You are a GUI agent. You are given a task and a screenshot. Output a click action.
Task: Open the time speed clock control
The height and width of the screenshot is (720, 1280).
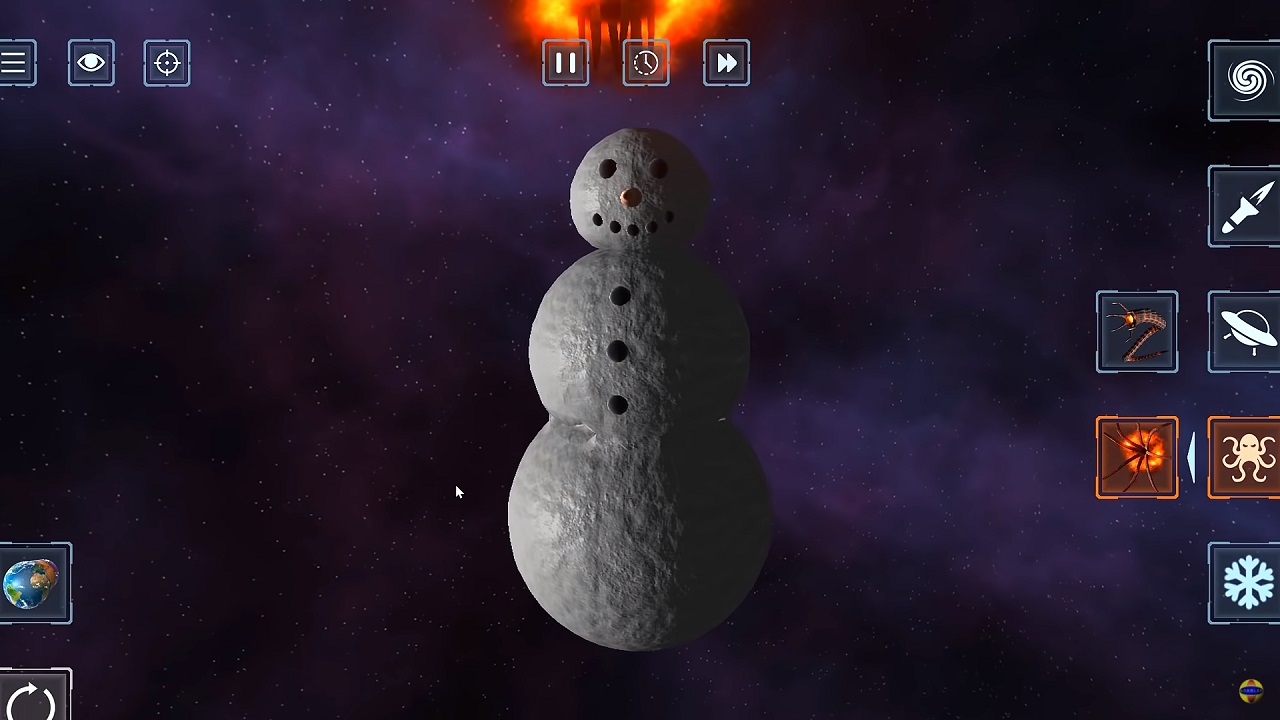(x=646, y=63)
